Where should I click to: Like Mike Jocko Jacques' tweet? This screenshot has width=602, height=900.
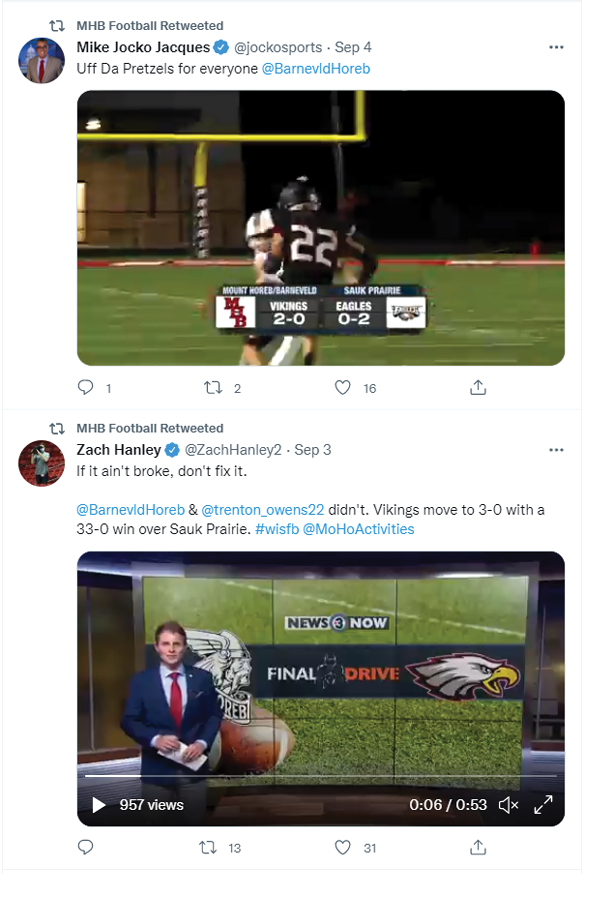(343, 388)
